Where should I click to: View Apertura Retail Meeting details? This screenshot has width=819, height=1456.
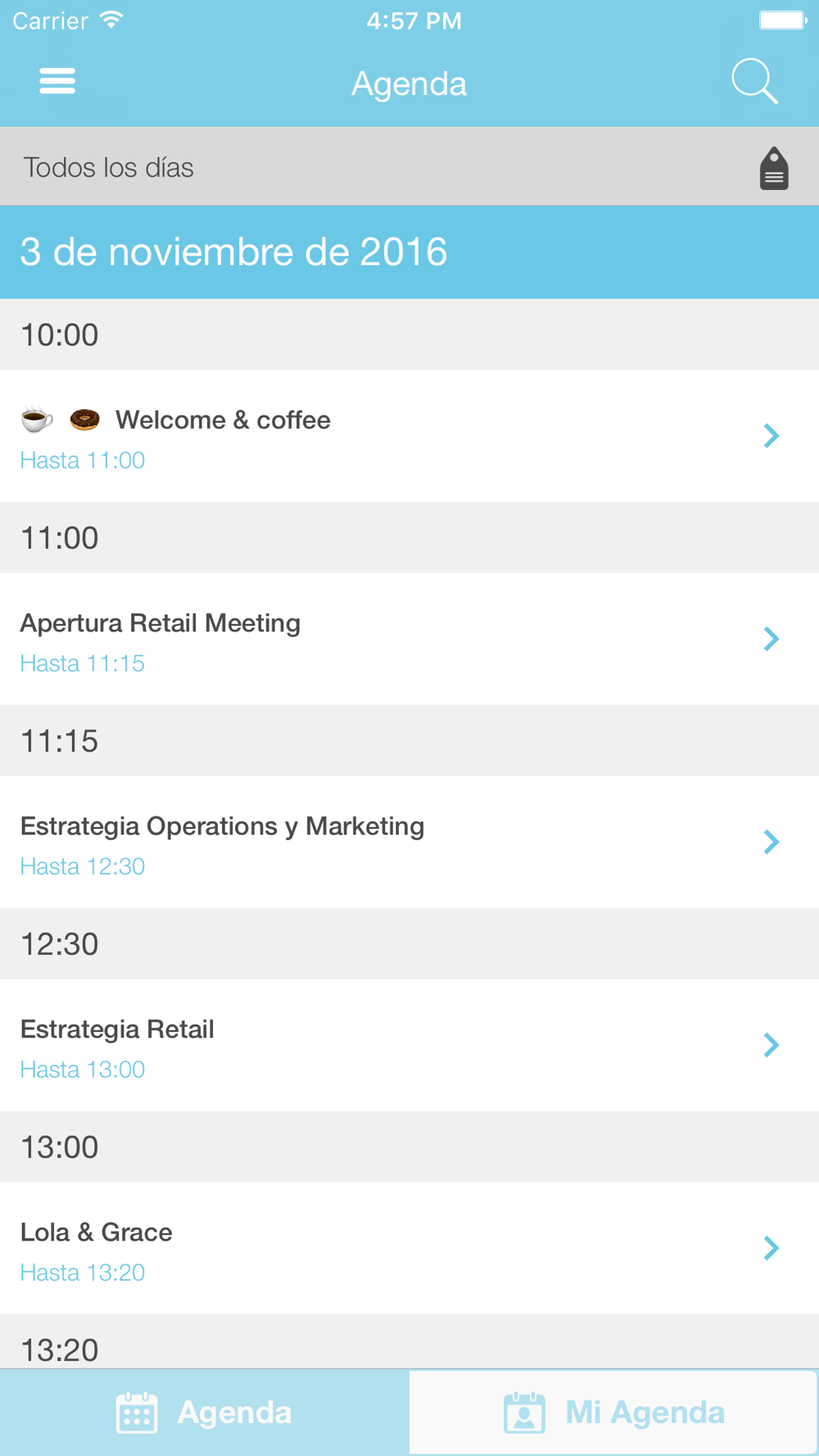[x=409, y=639]
